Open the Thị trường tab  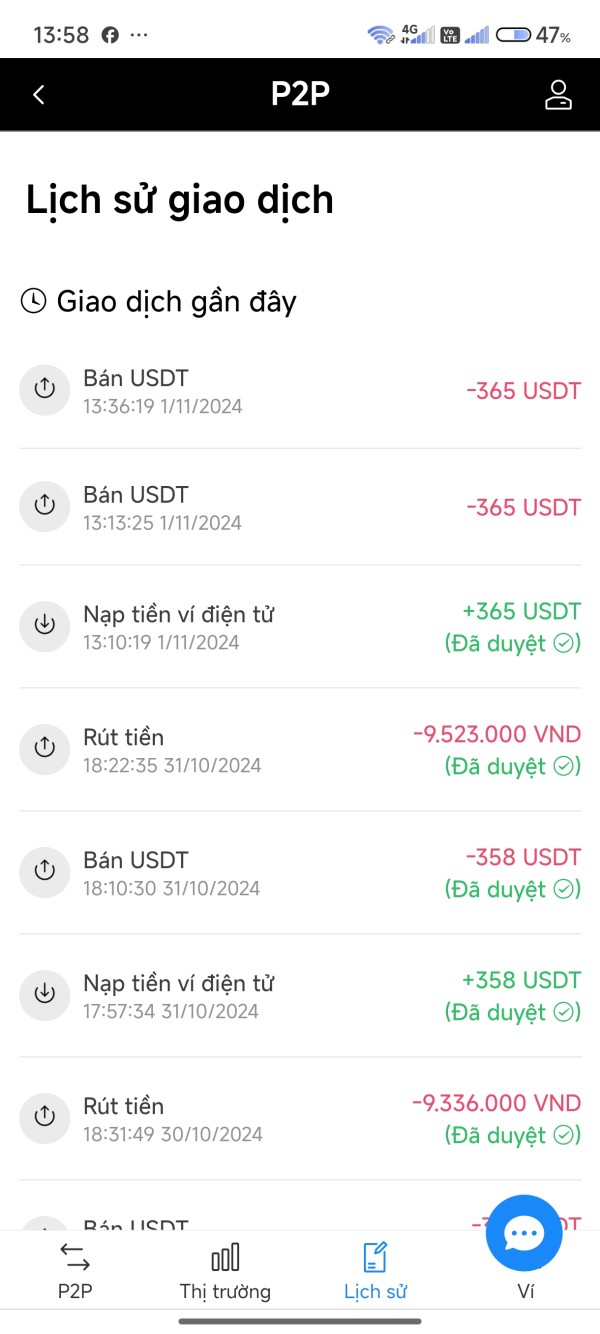click(x=225, y=1272)
